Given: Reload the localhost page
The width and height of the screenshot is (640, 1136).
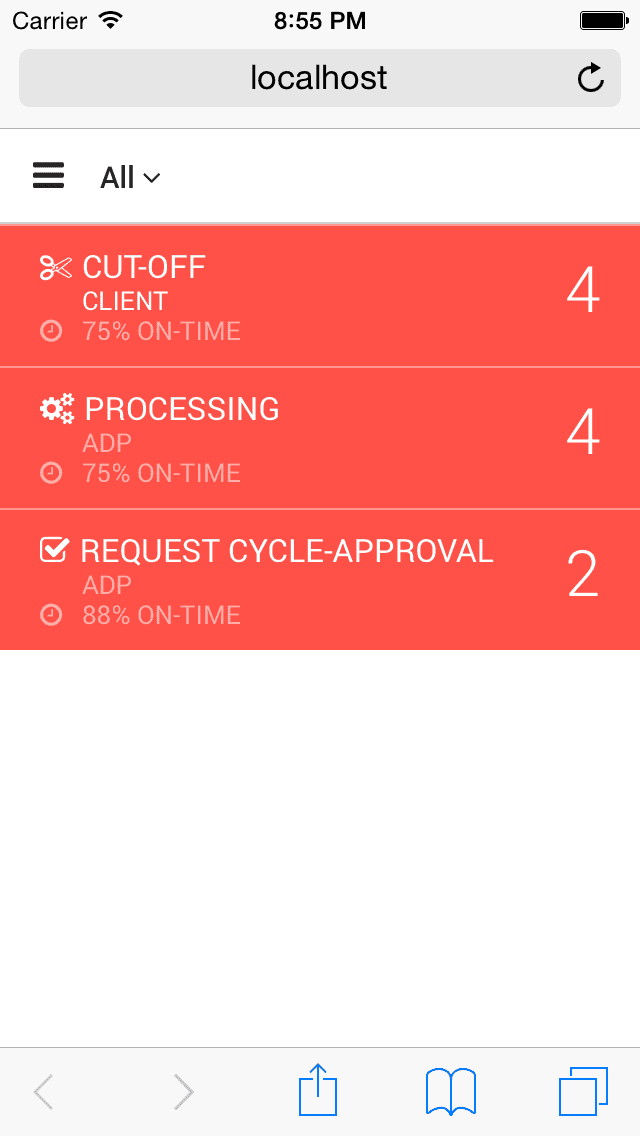Looking at the screenshot, I should coord(591,78).
